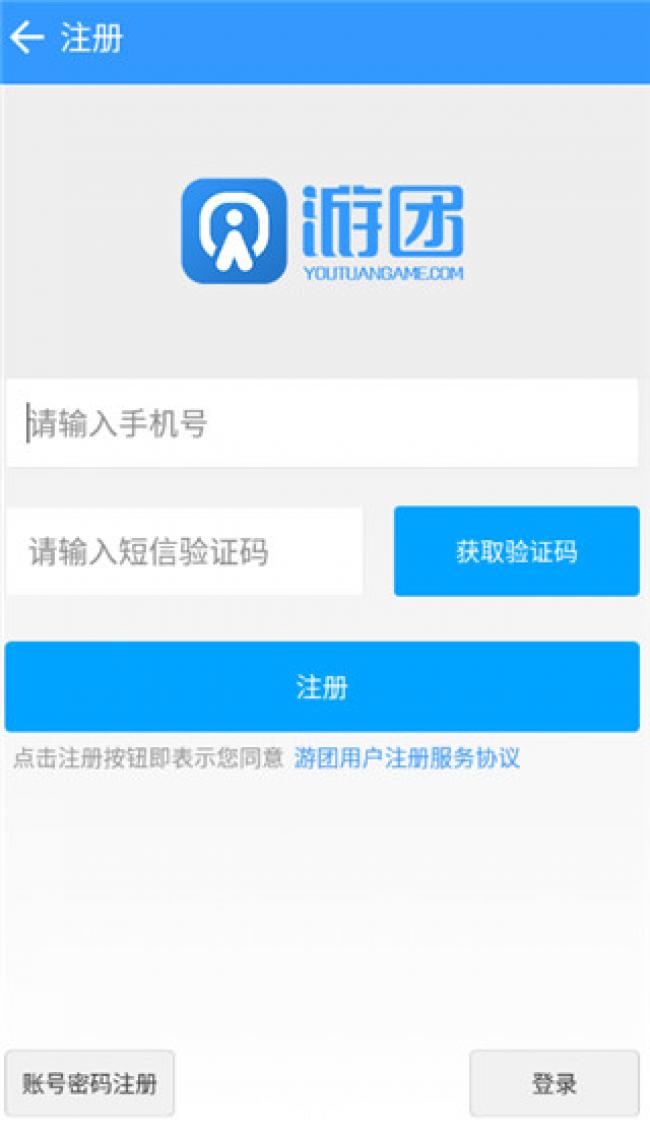Screen dimensions: 650x1141
Task: Tap the phone number input field
Action: coord(322,423)
